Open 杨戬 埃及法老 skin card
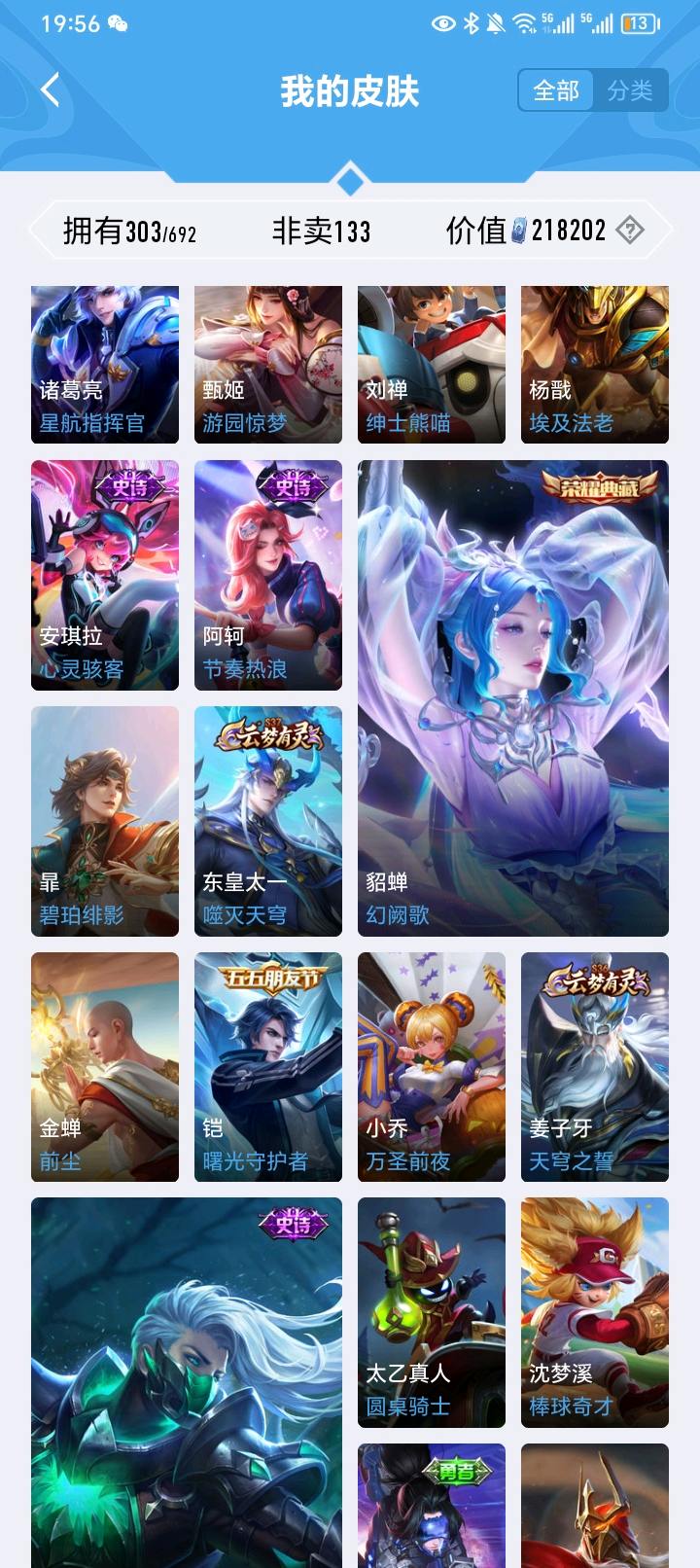This screenshot has height=1568, width=700. 595,365
